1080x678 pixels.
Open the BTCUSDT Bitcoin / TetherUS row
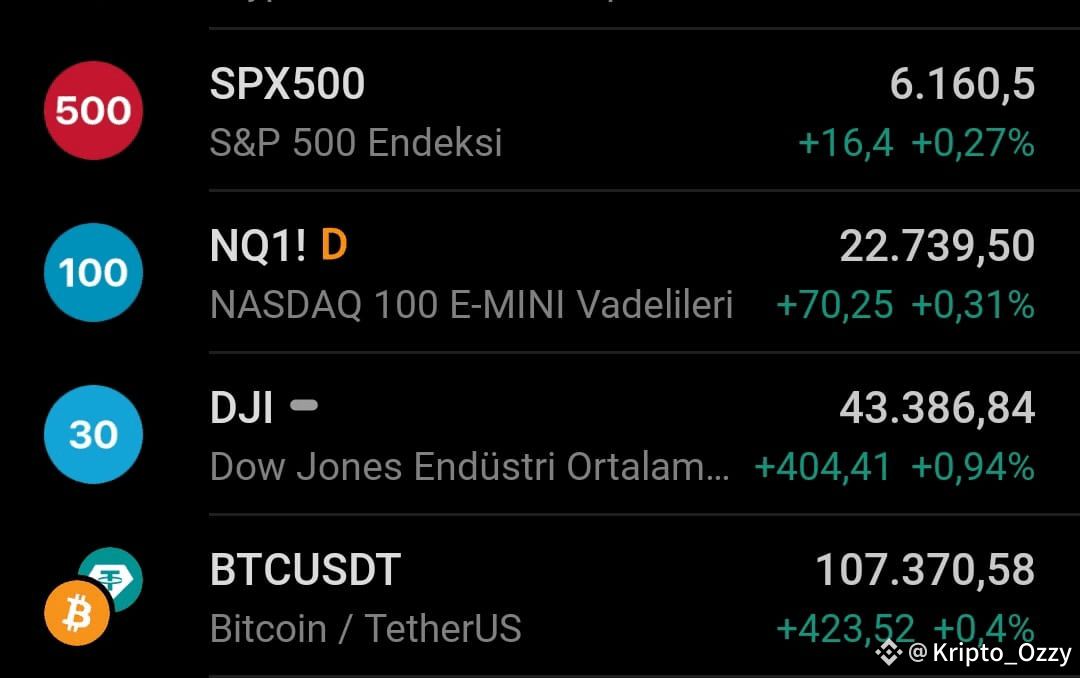click(540, 596)
